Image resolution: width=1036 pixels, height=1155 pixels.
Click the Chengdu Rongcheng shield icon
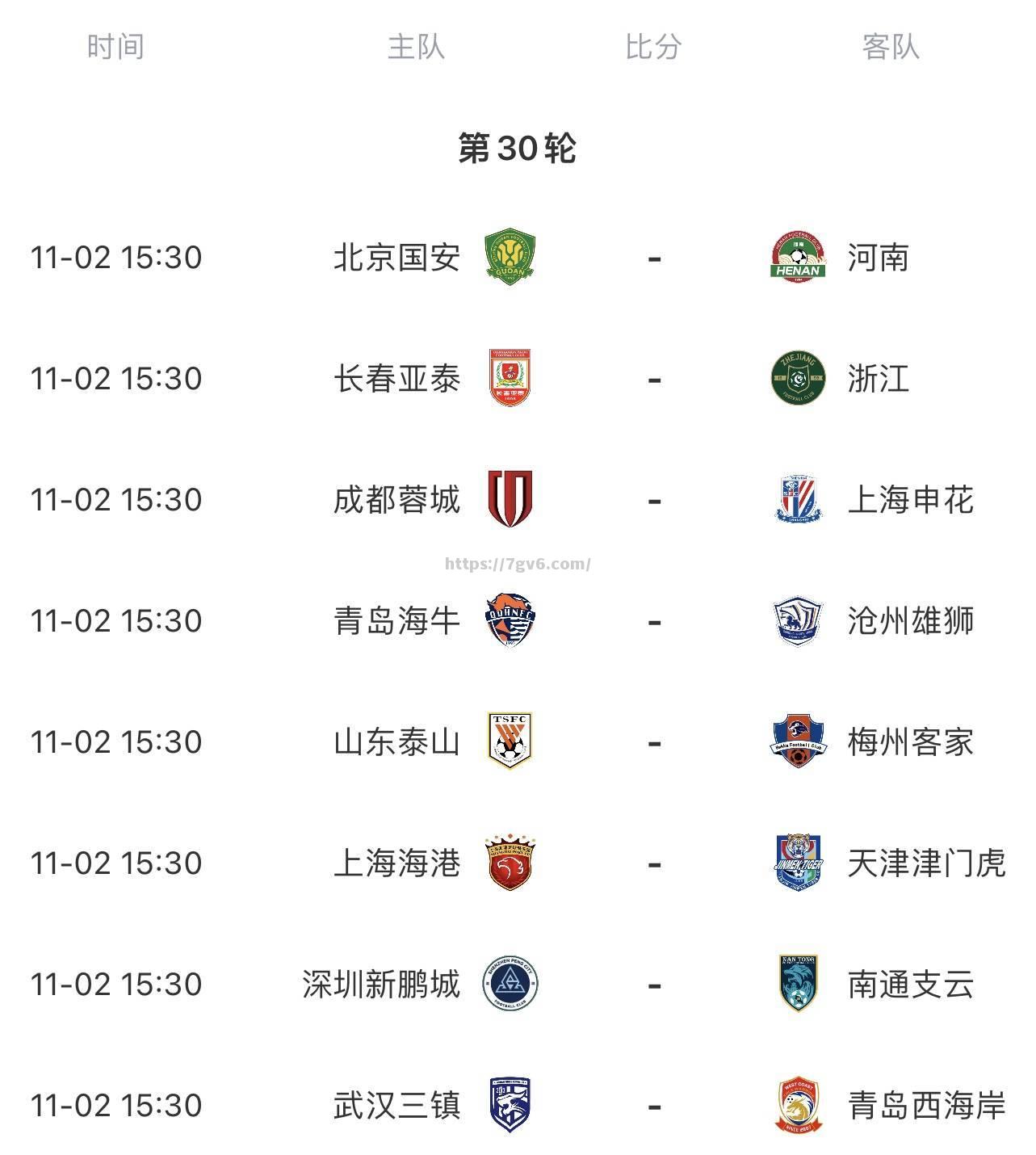coord(509,499)
